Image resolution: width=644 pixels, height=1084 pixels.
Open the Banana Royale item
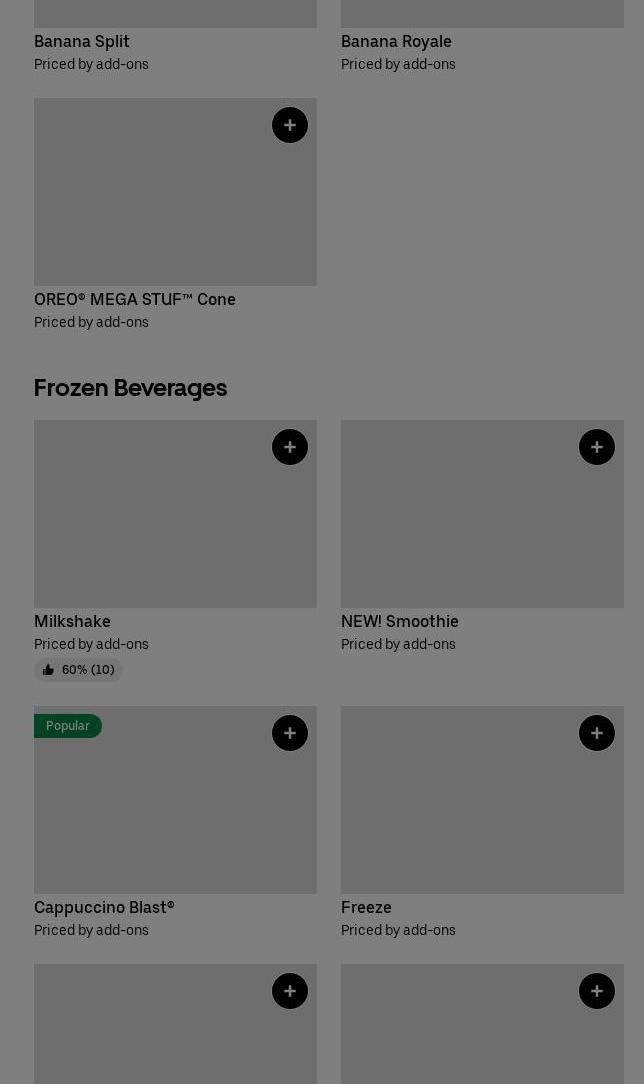396,41
